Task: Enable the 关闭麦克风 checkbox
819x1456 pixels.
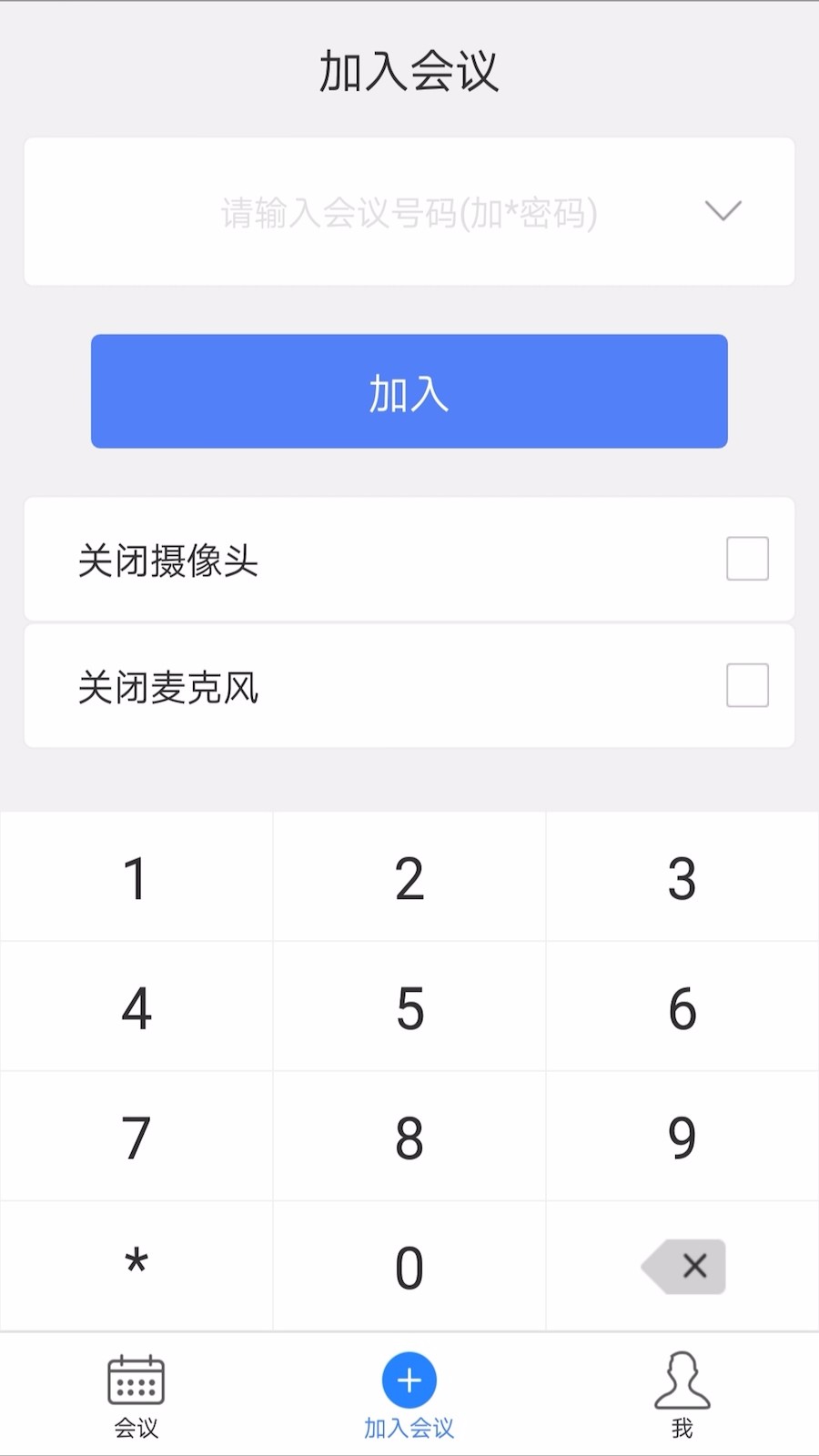Action: tap(746, 686)
